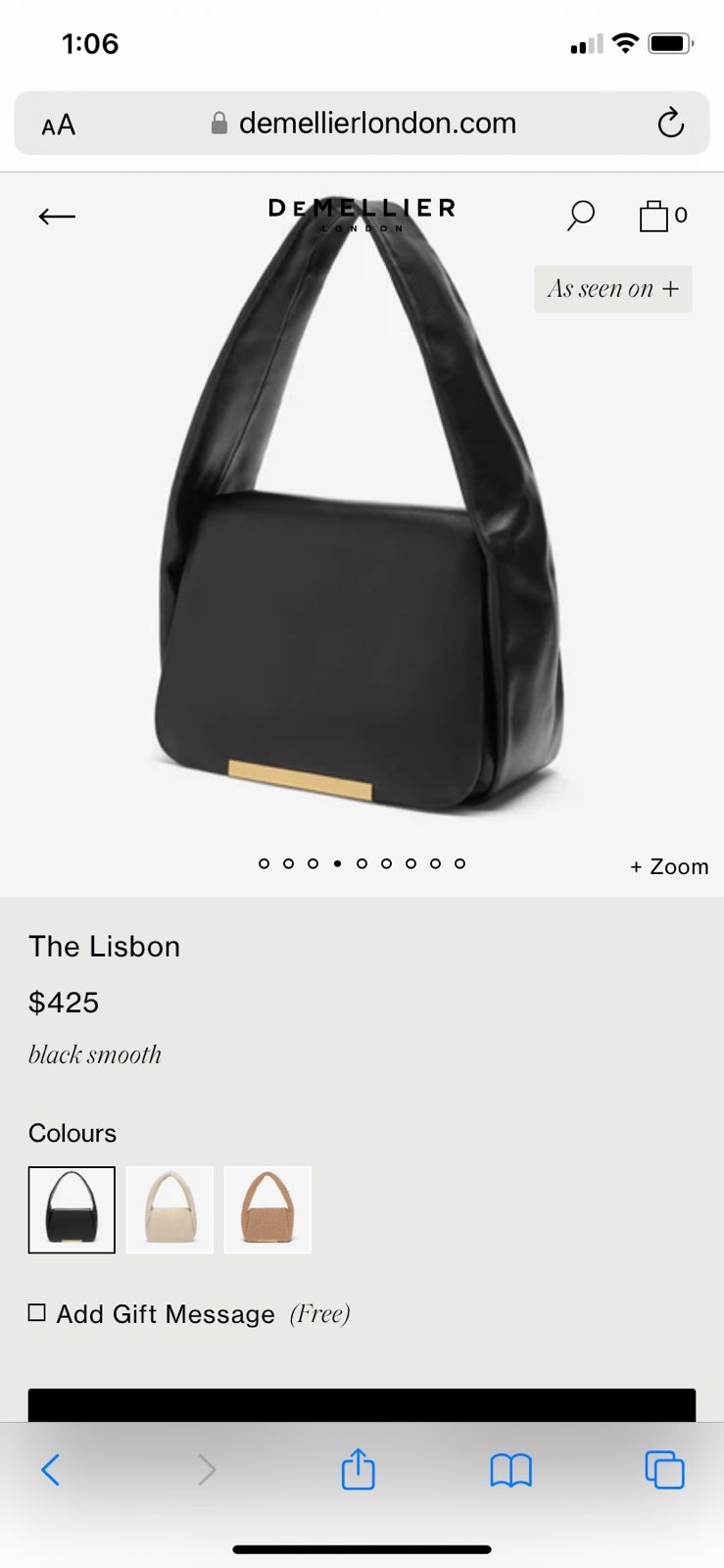Open the site search magnifier

580,216
